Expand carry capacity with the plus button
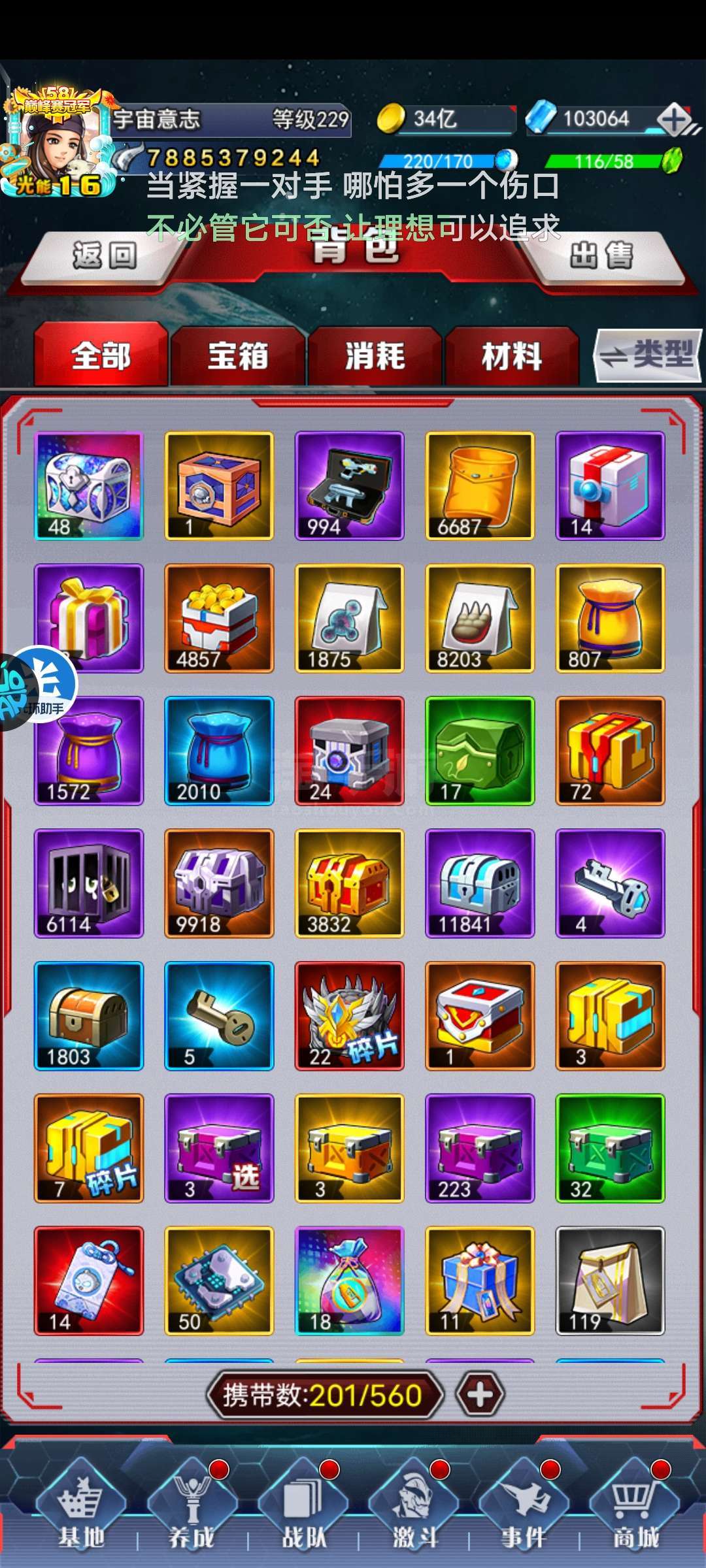The image size is (706, 1568). (x=480, y=1395)
